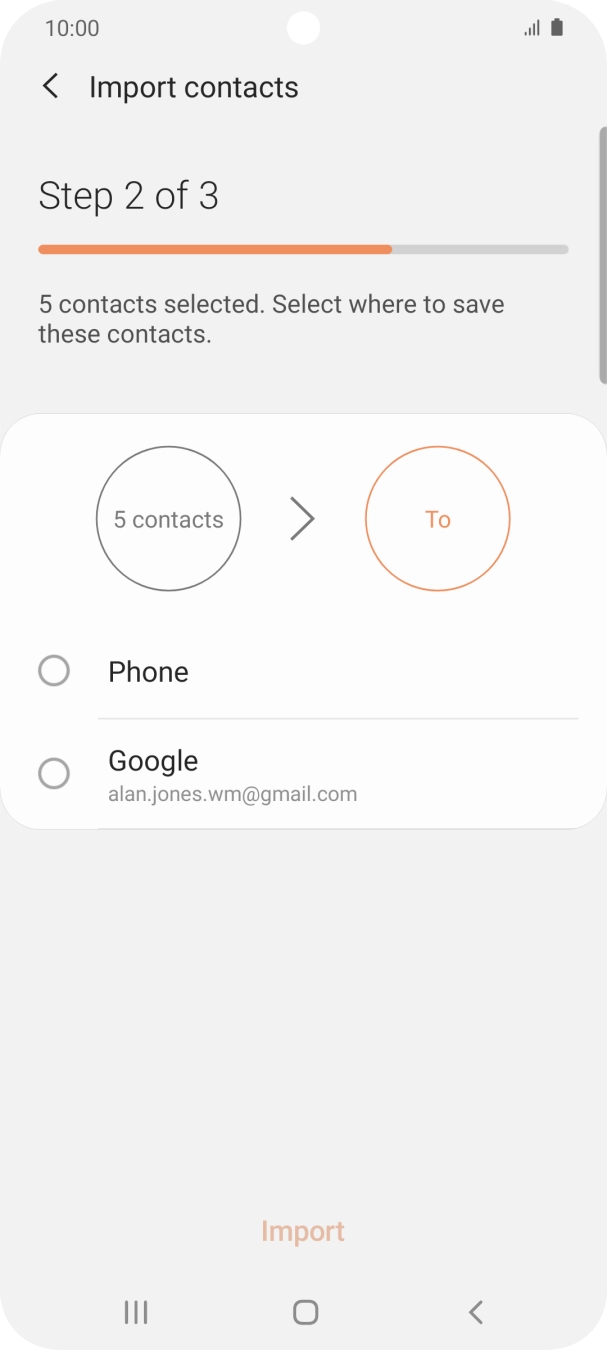Choose the Google account option
This screenshot has height=1350, width=607.
pyautogui.click(x=54, y=774)
